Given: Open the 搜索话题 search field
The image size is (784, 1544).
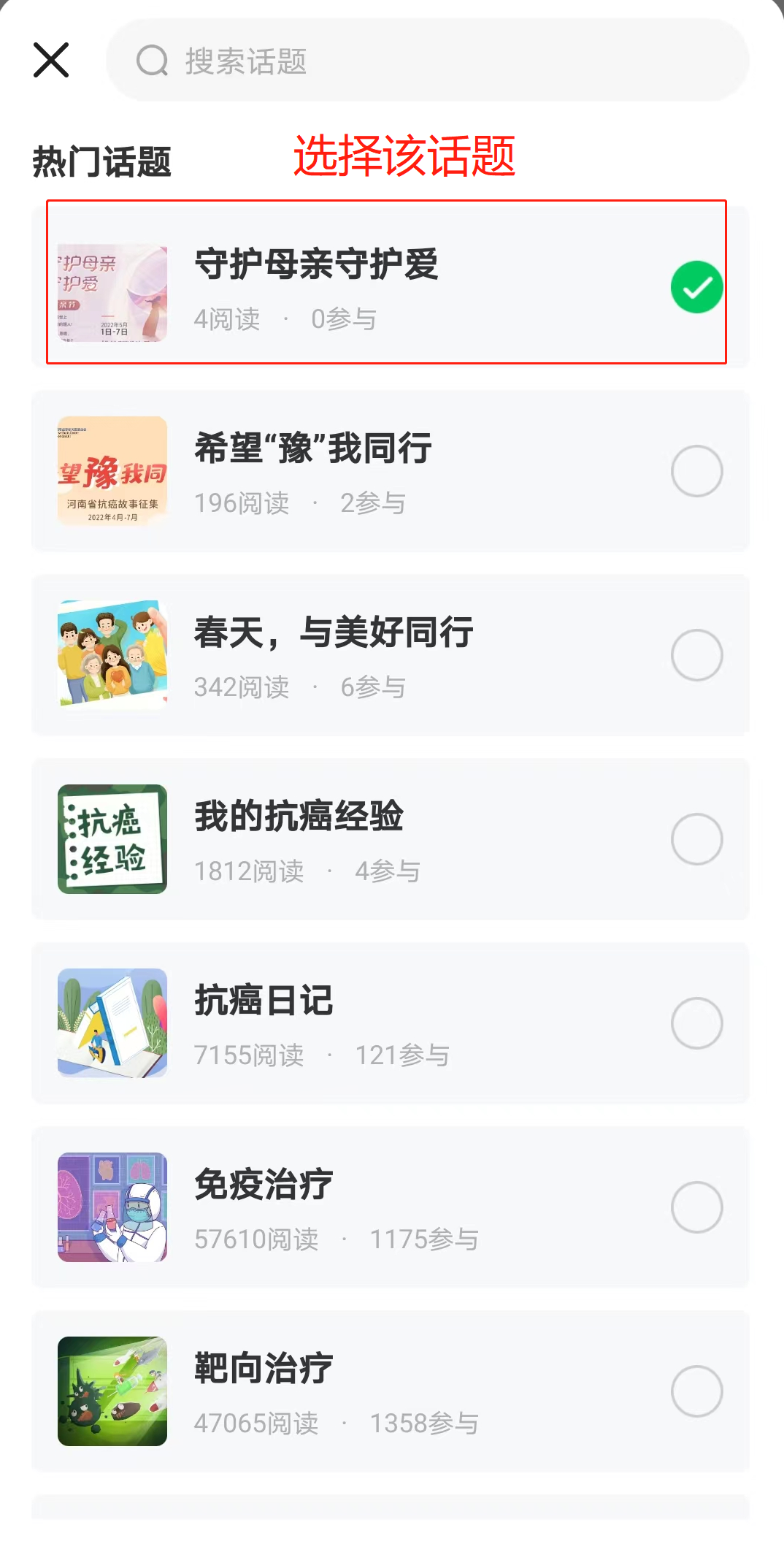Looking at the screenshot, I should point(427,61).
